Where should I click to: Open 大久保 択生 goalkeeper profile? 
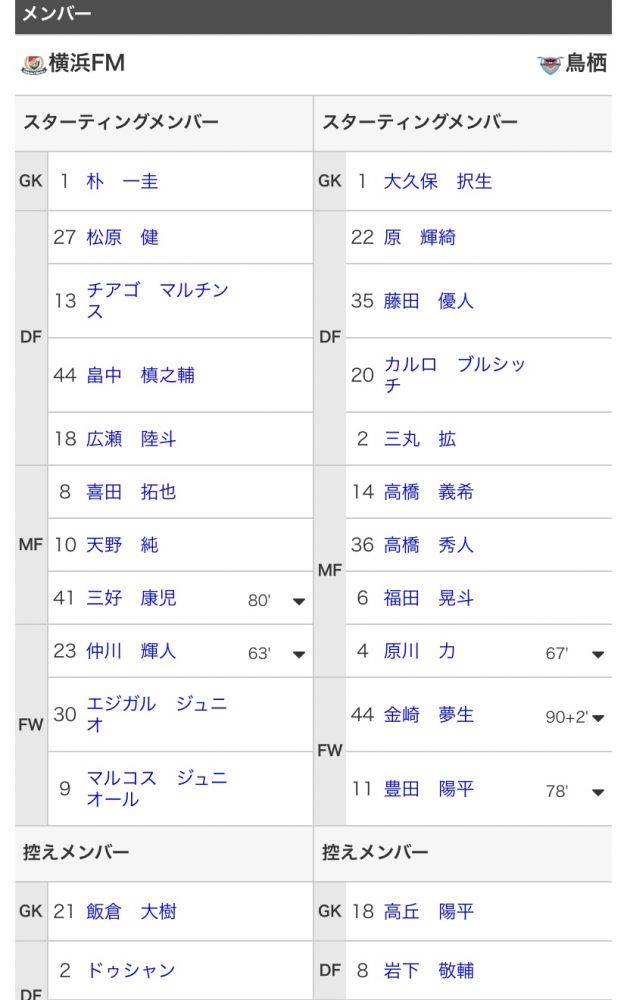point(438,182)
